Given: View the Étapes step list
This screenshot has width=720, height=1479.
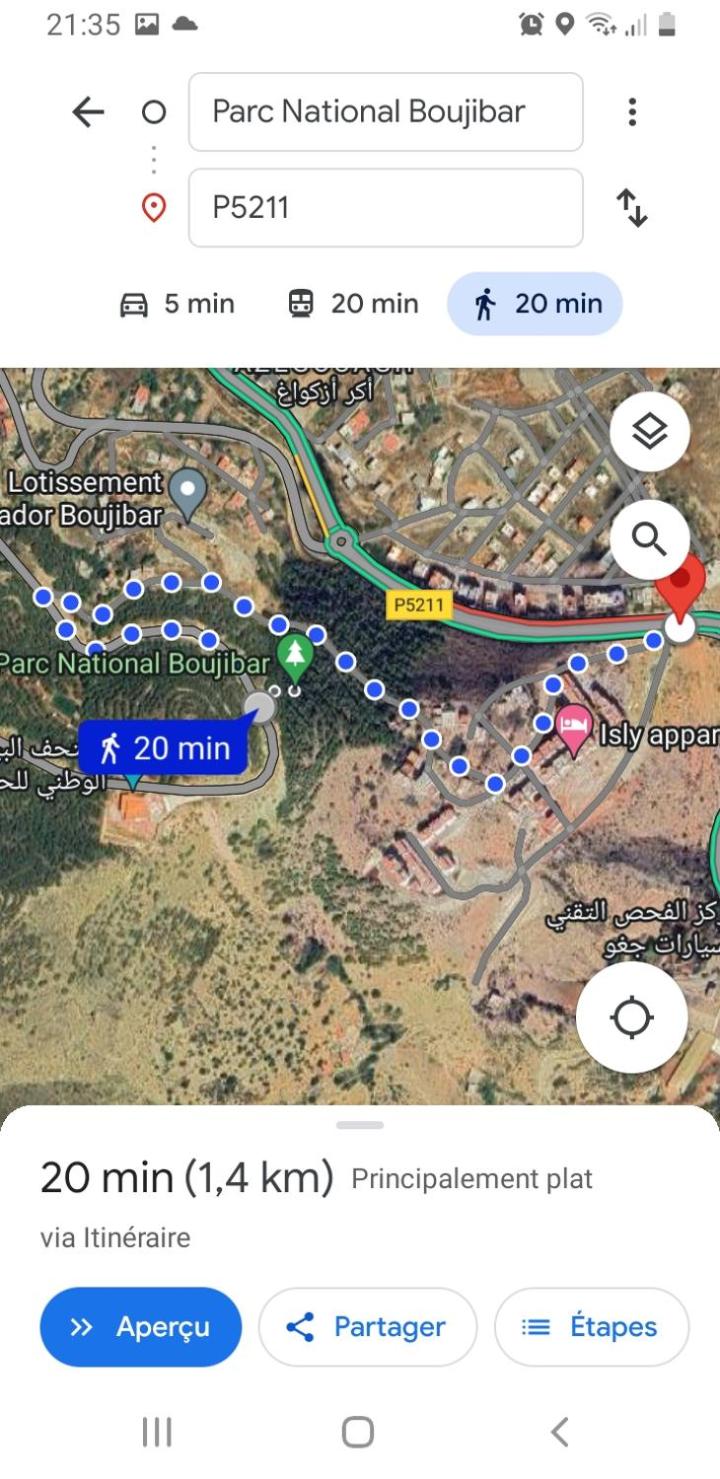Looking at the screenshot, I should [x=592, y=1327].
